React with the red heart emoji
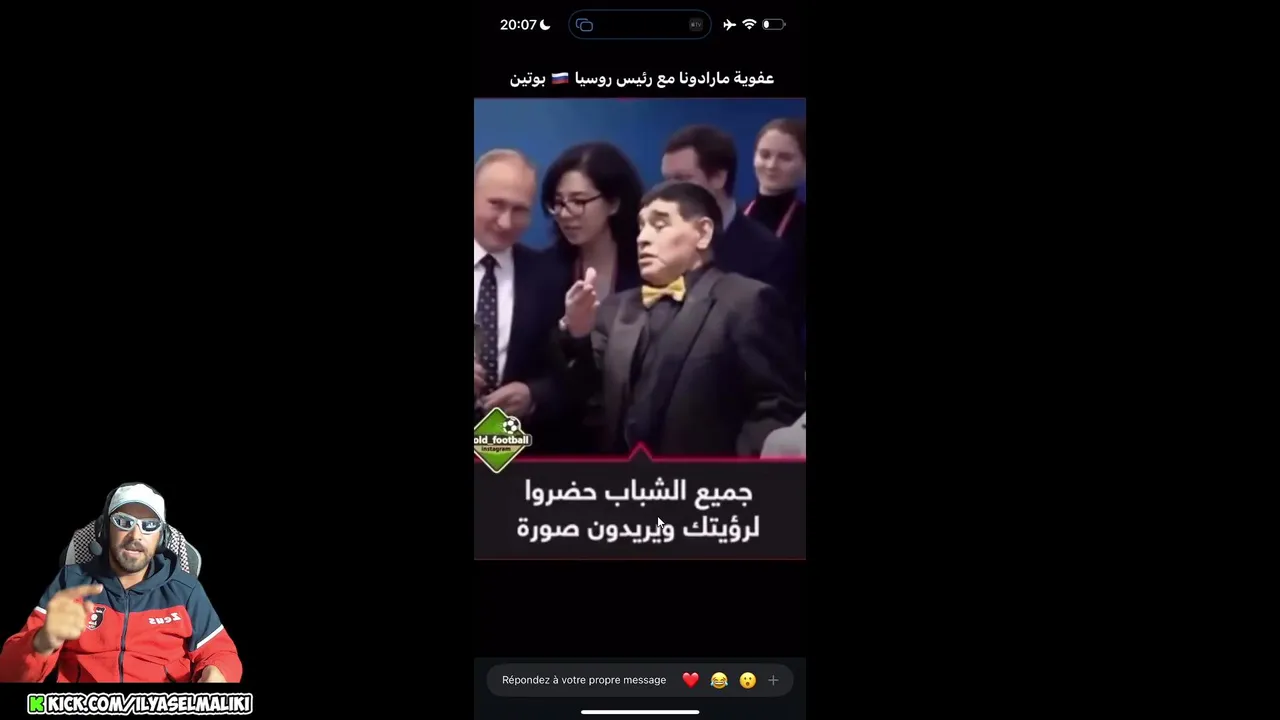 [x=690, y=680]
